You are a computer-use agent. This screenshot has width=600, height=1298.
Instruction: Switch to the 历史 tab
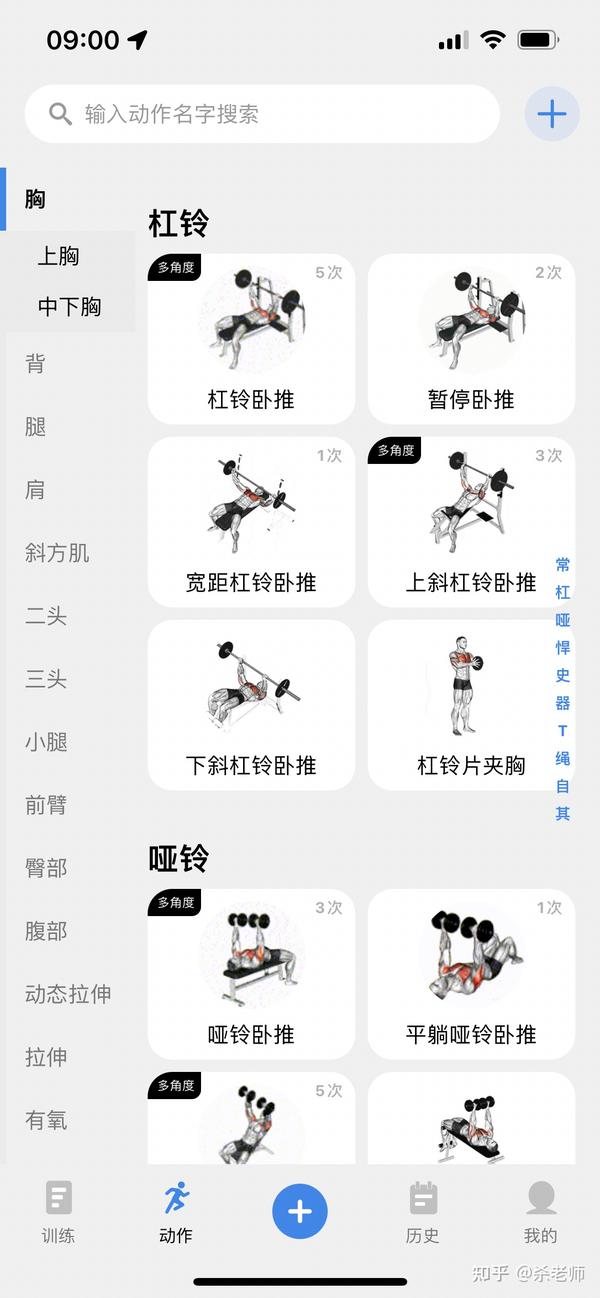coord(422,1211)
